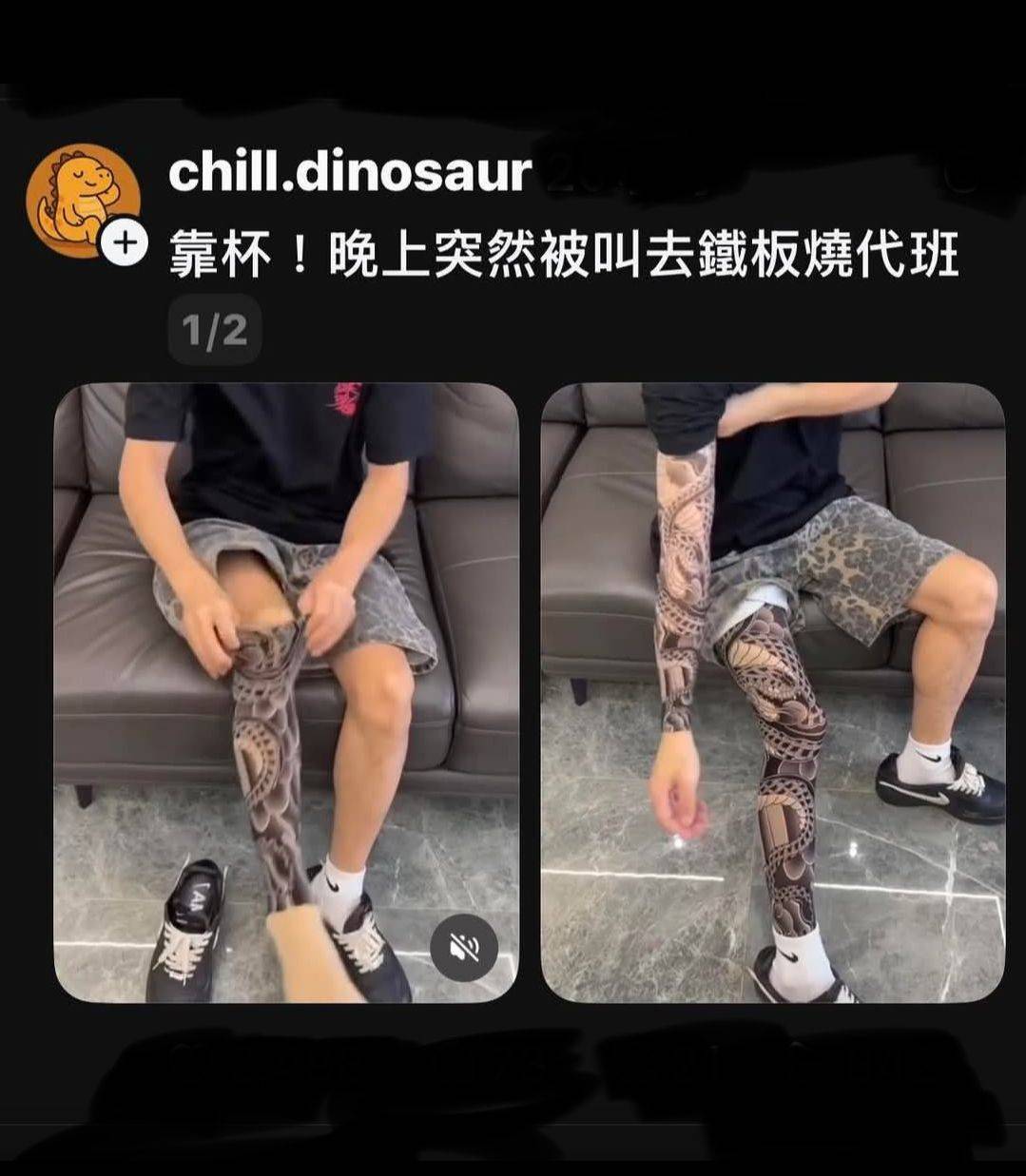The height and width of the screenshot is (1176, 1026).
Task: Unmute the video with the speaker icon
Action: pyautogui.click(x=466, y=947)
